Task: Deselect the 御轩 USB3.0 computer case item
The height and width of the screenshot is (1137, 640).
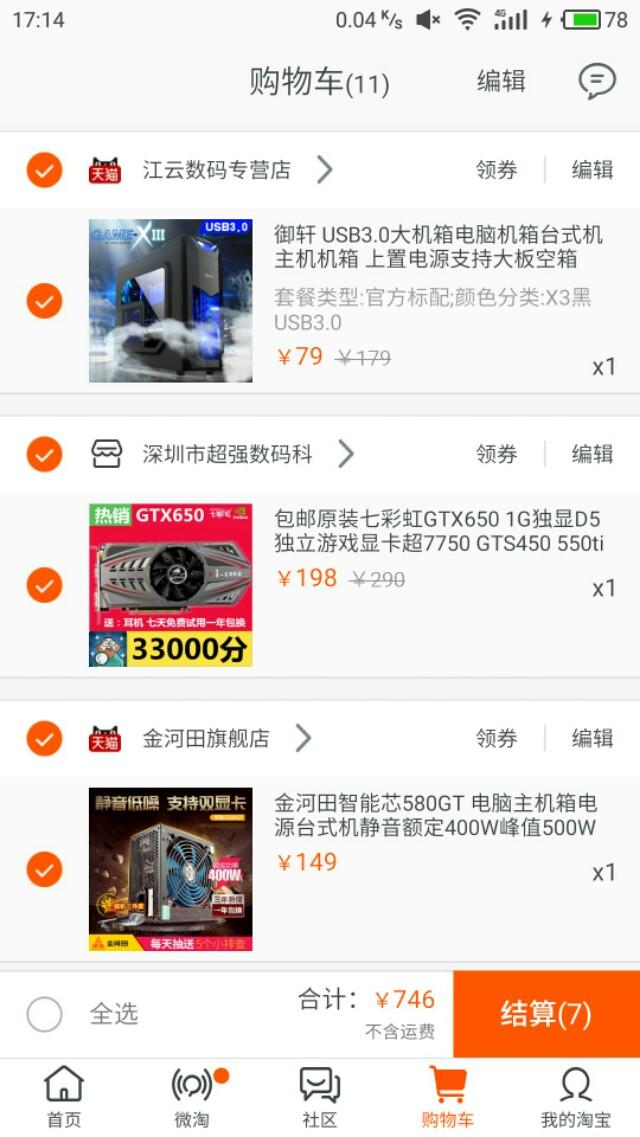Action: pos(44,300)
